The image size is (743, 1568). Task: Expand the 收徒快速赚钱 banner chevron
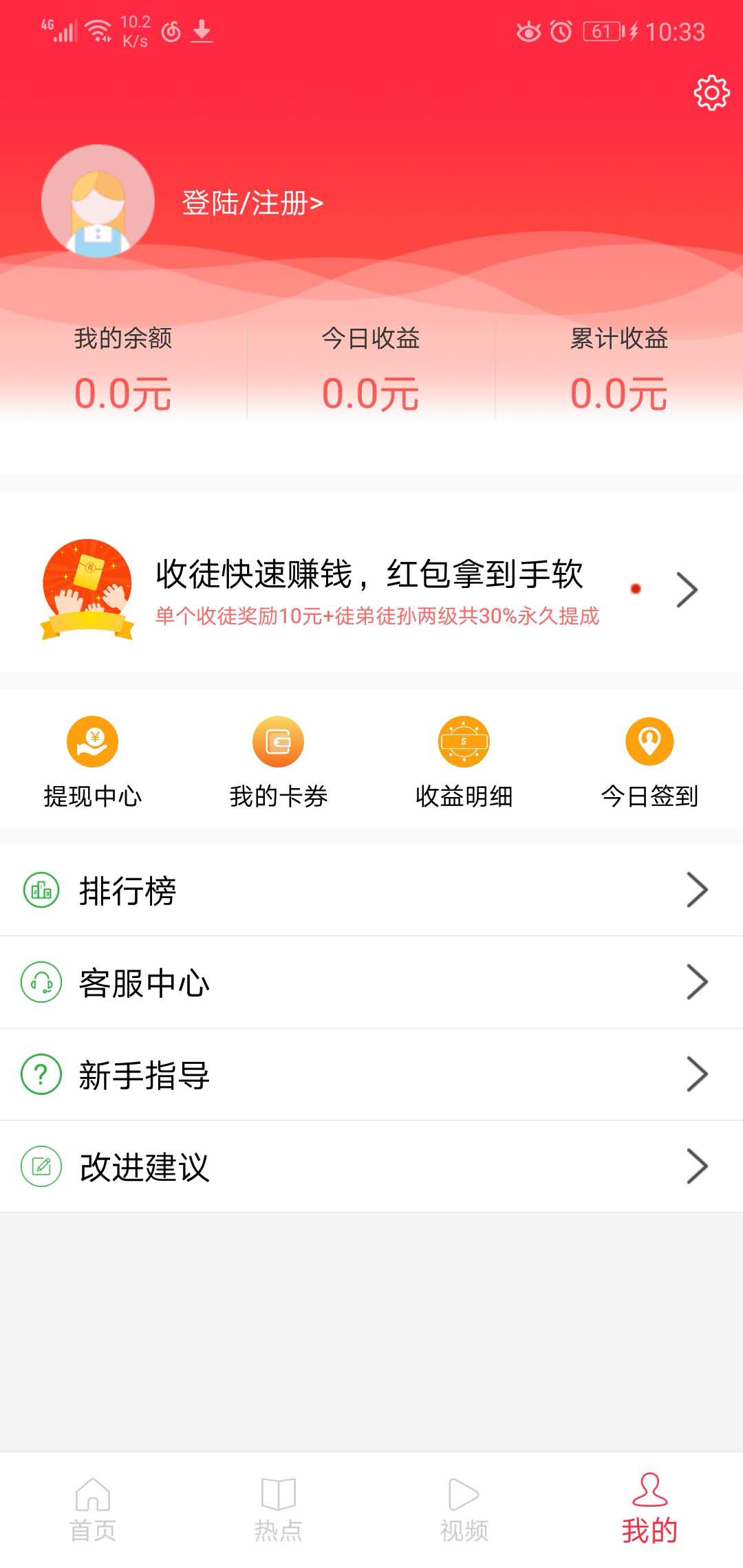click(x=687, y=589)
